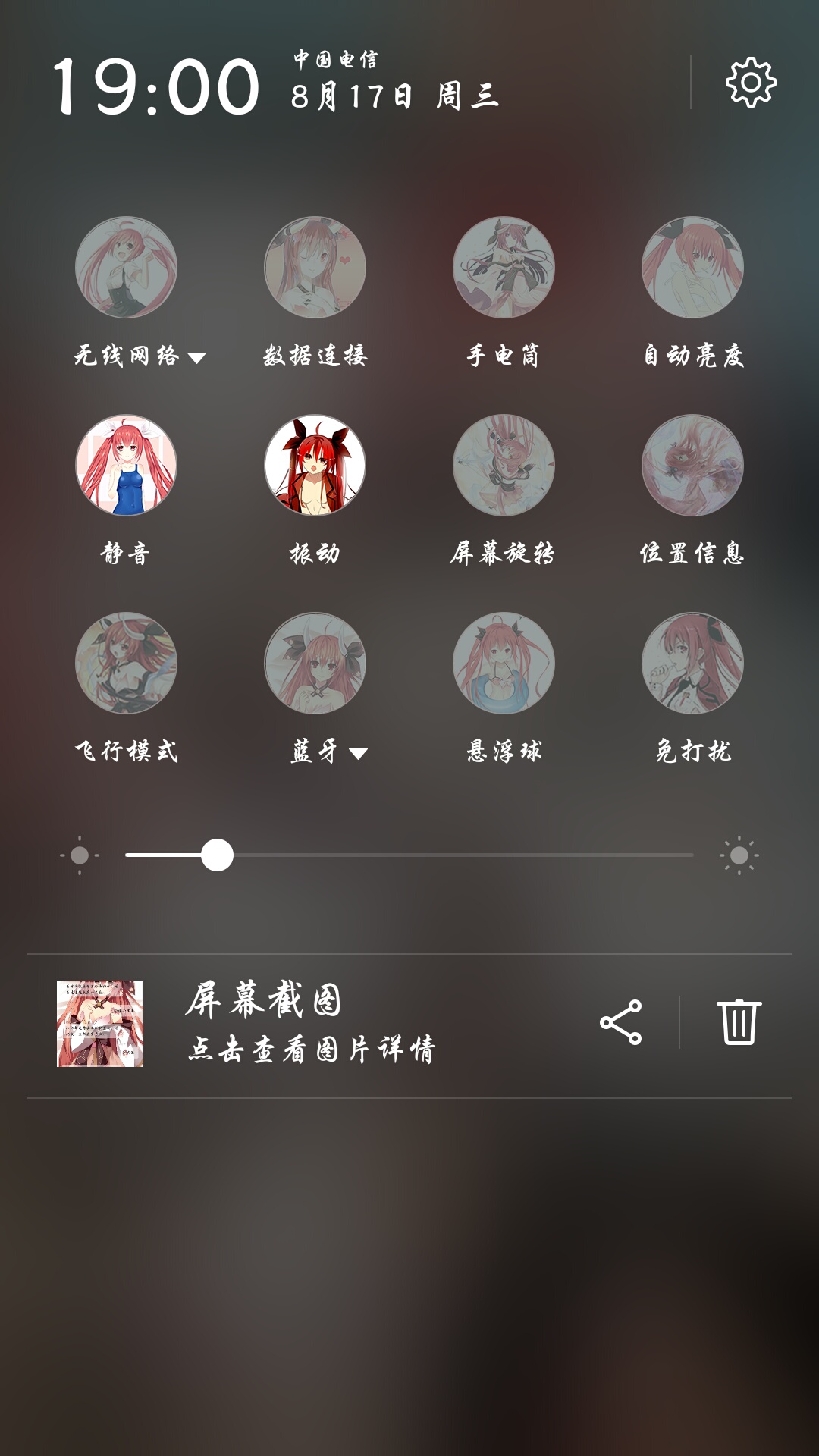Toggle the 无线网络 Wi-Fi quick setting
Image resolution: width=819 pixels, height=1456 pixels.
pos(126,268)
